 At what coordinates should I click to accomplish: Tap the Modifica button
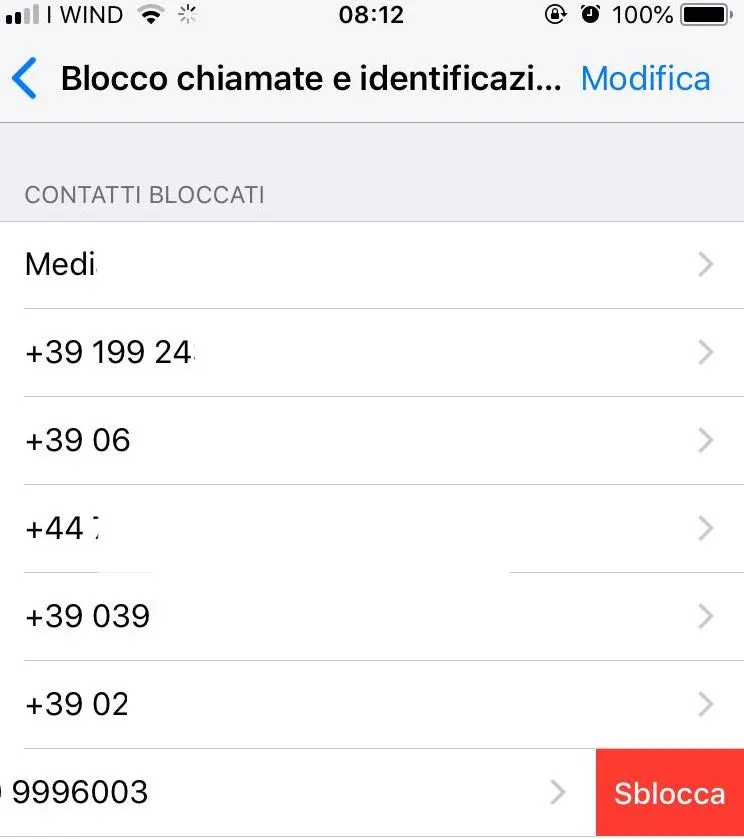pyautogui.click(x=645, y=78)
